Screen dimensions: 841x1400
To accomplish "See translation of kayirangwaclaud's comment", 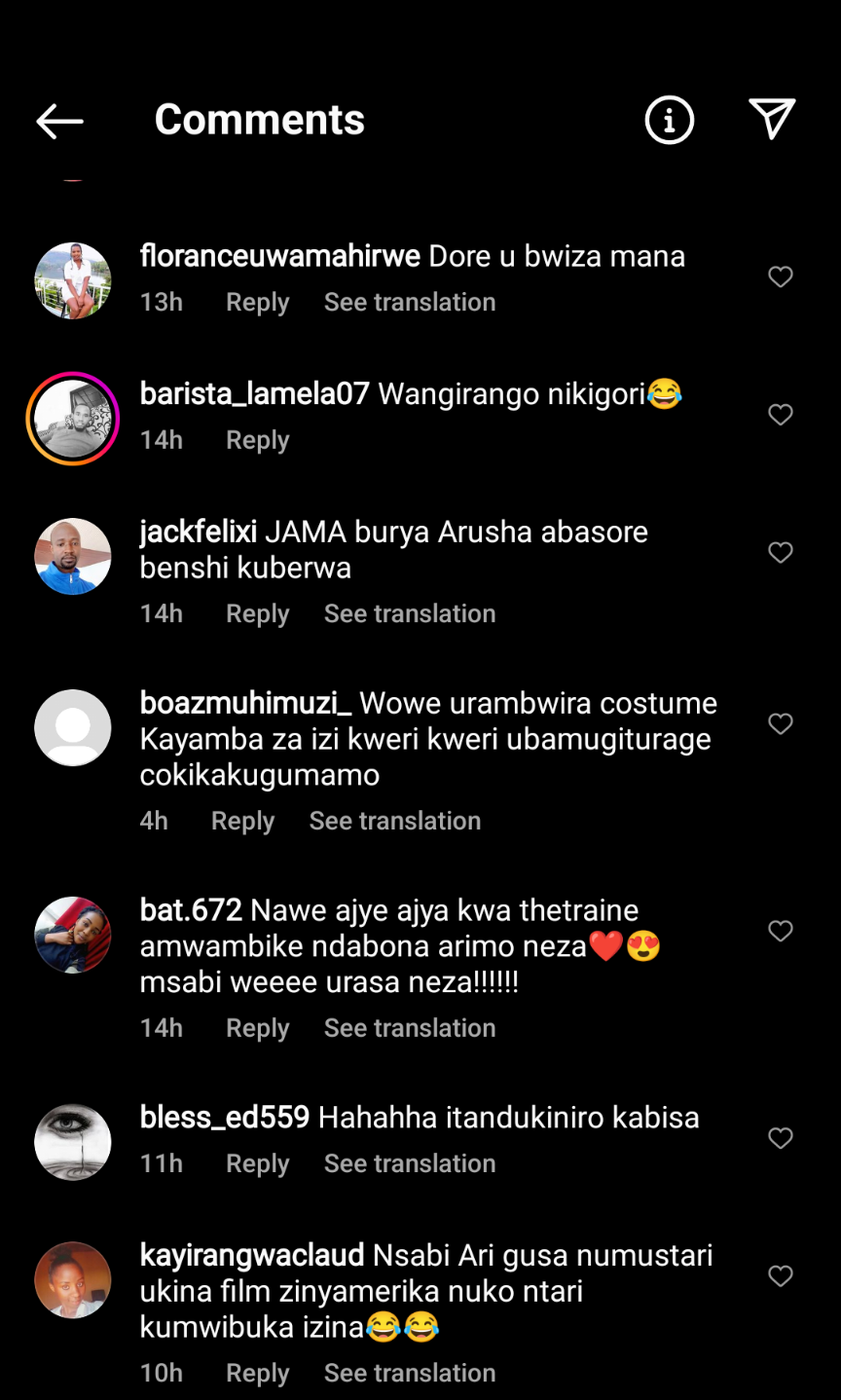I will 409,1373.
